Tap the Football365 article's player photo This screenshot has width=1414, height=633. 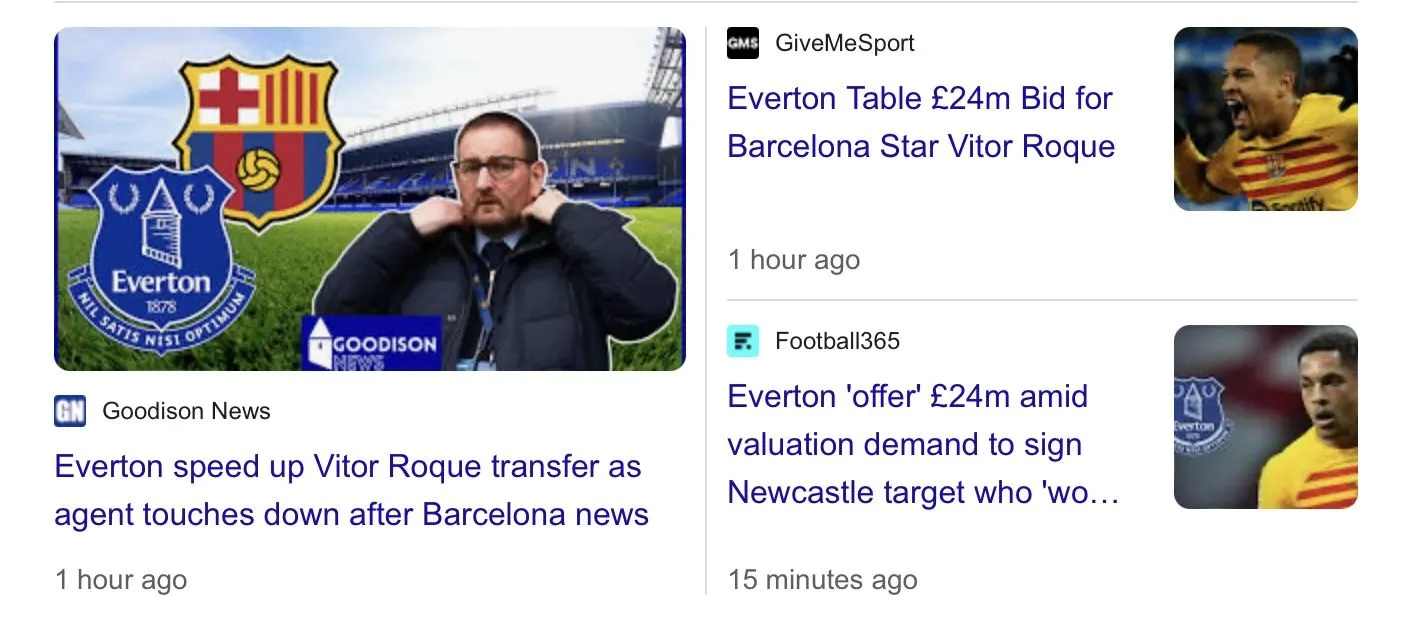click(x=1265, y=417)
